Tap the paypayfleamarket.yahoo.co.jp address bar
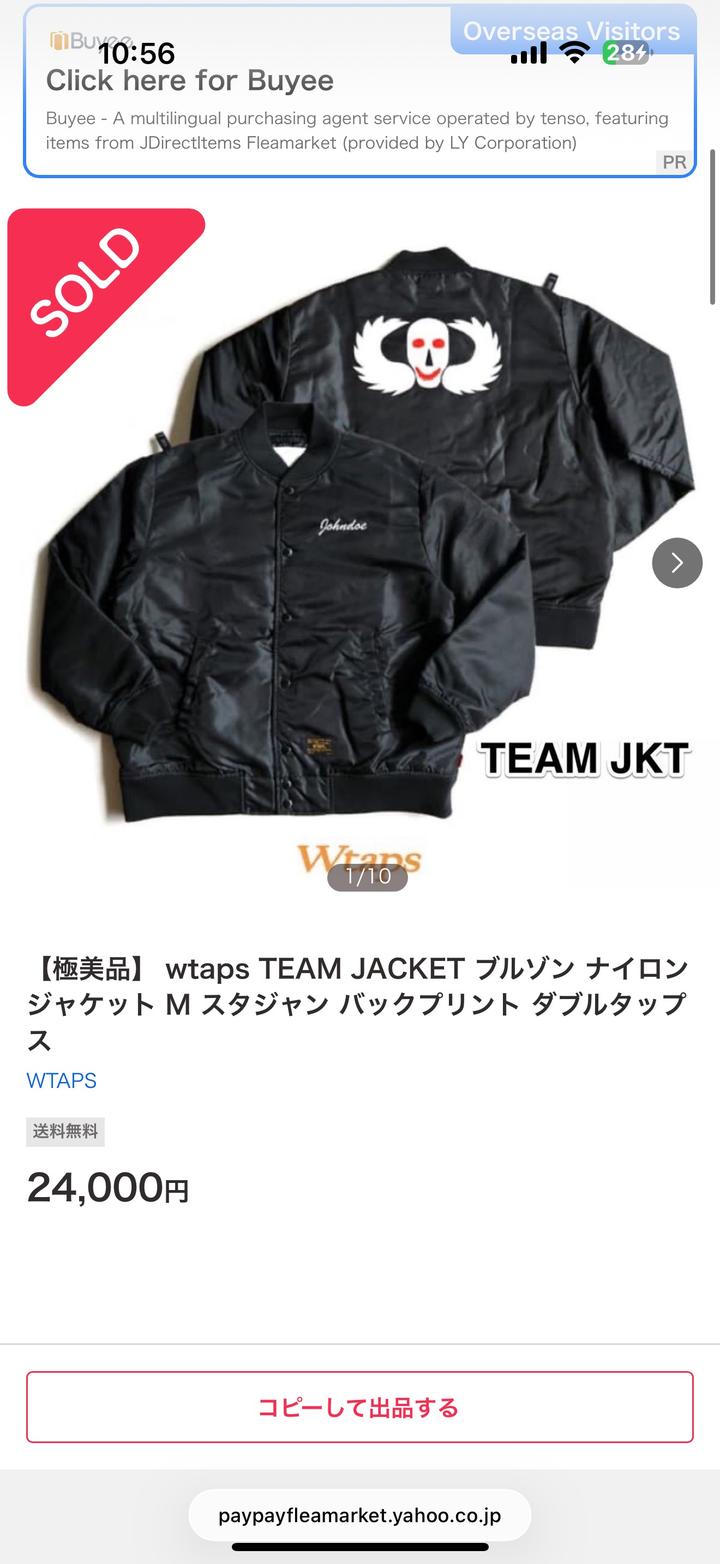This screenshot has width=720, height=1564. click(x=360, y=1515)
